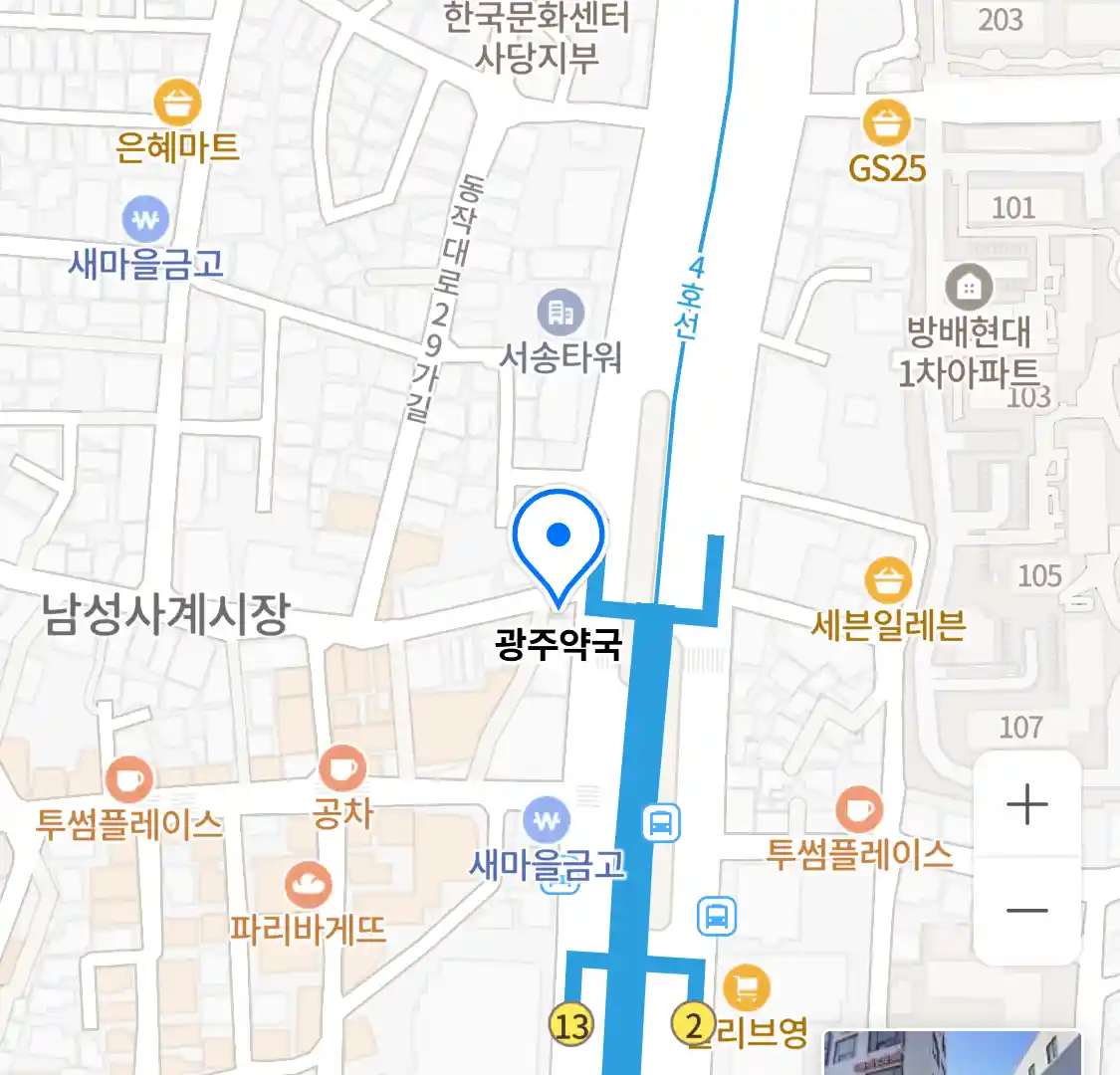Open the 방배현대1차아파트 marker
1120x1075 pixels.
[x=968, y=288]
